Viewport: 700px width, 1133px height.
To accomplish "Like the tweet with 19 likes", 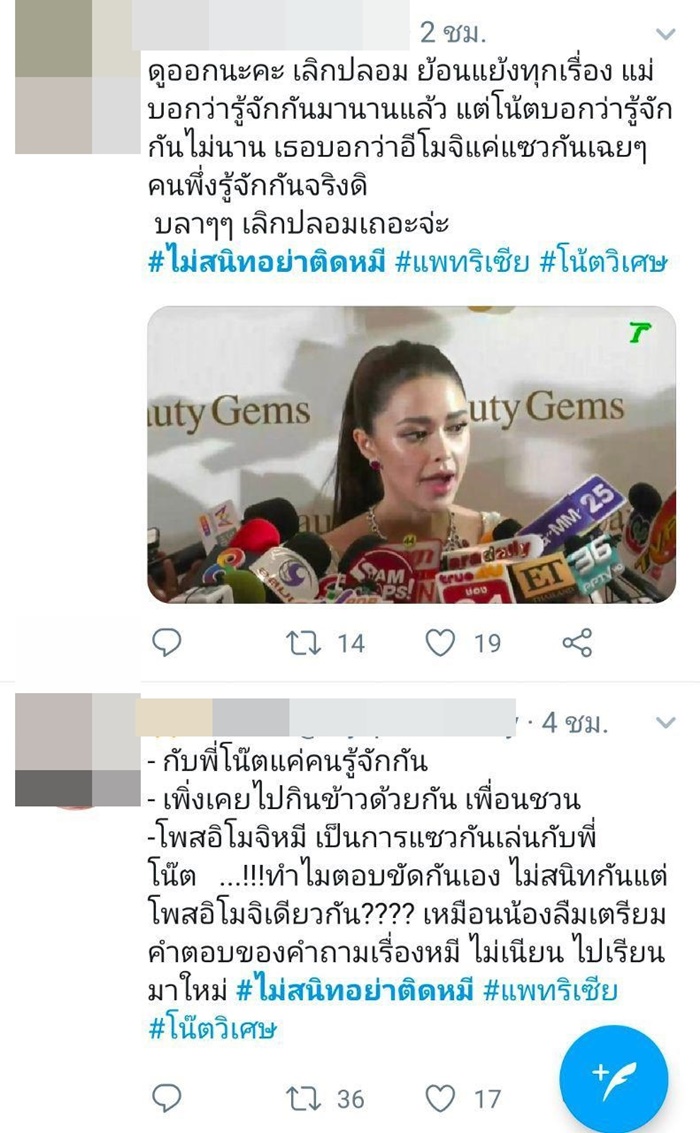I will 441,642.
